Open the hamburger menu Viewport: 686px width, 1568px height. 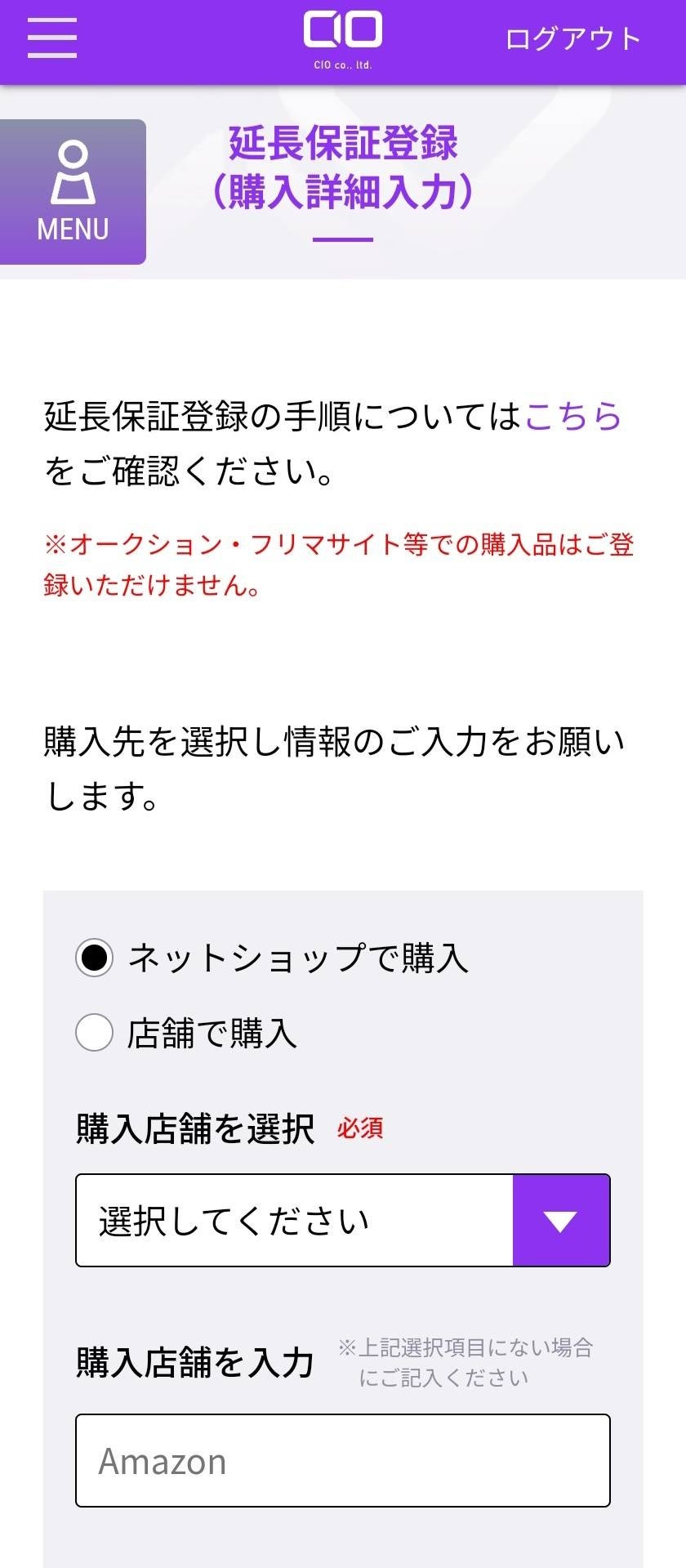coord(52,38)
